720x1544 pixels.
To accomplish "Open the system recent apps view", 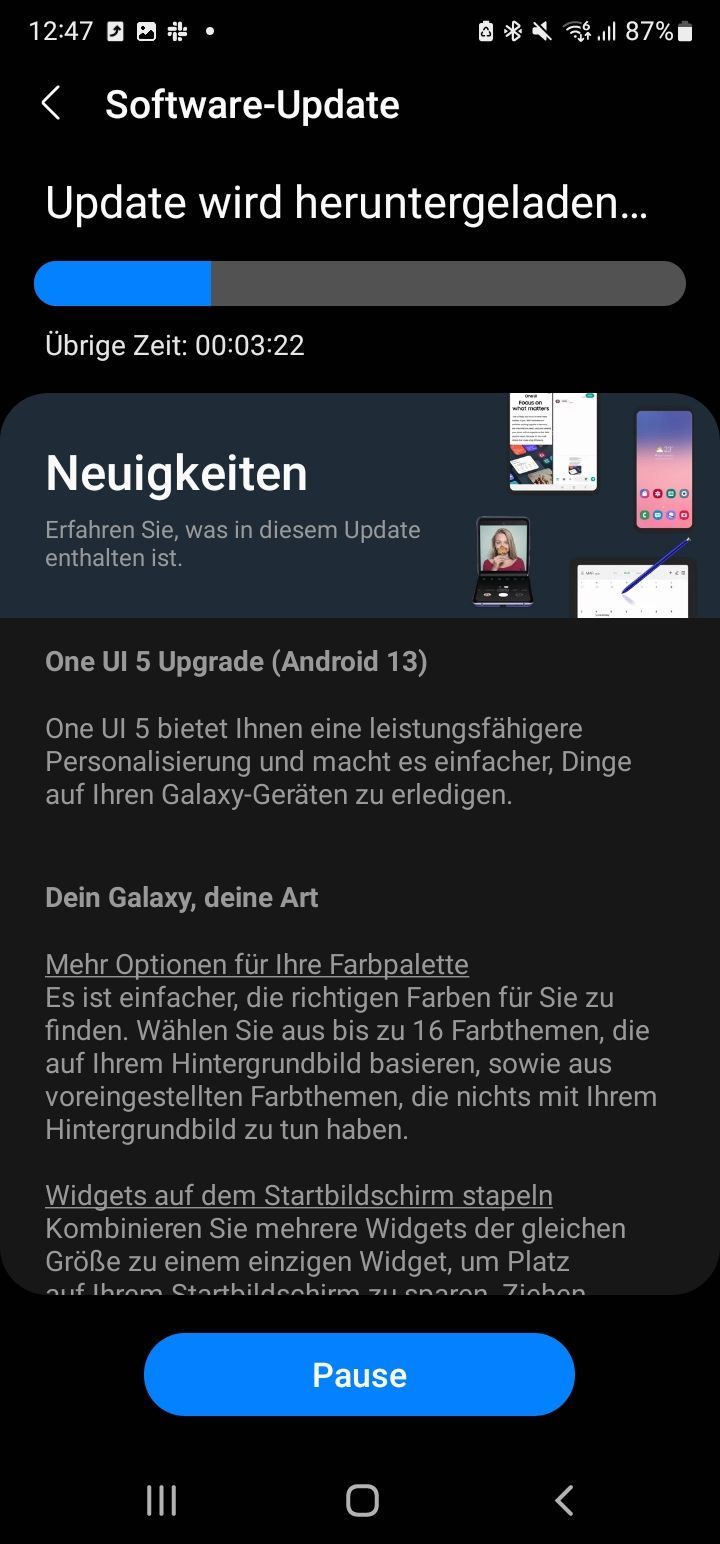I will (161, 1500).
